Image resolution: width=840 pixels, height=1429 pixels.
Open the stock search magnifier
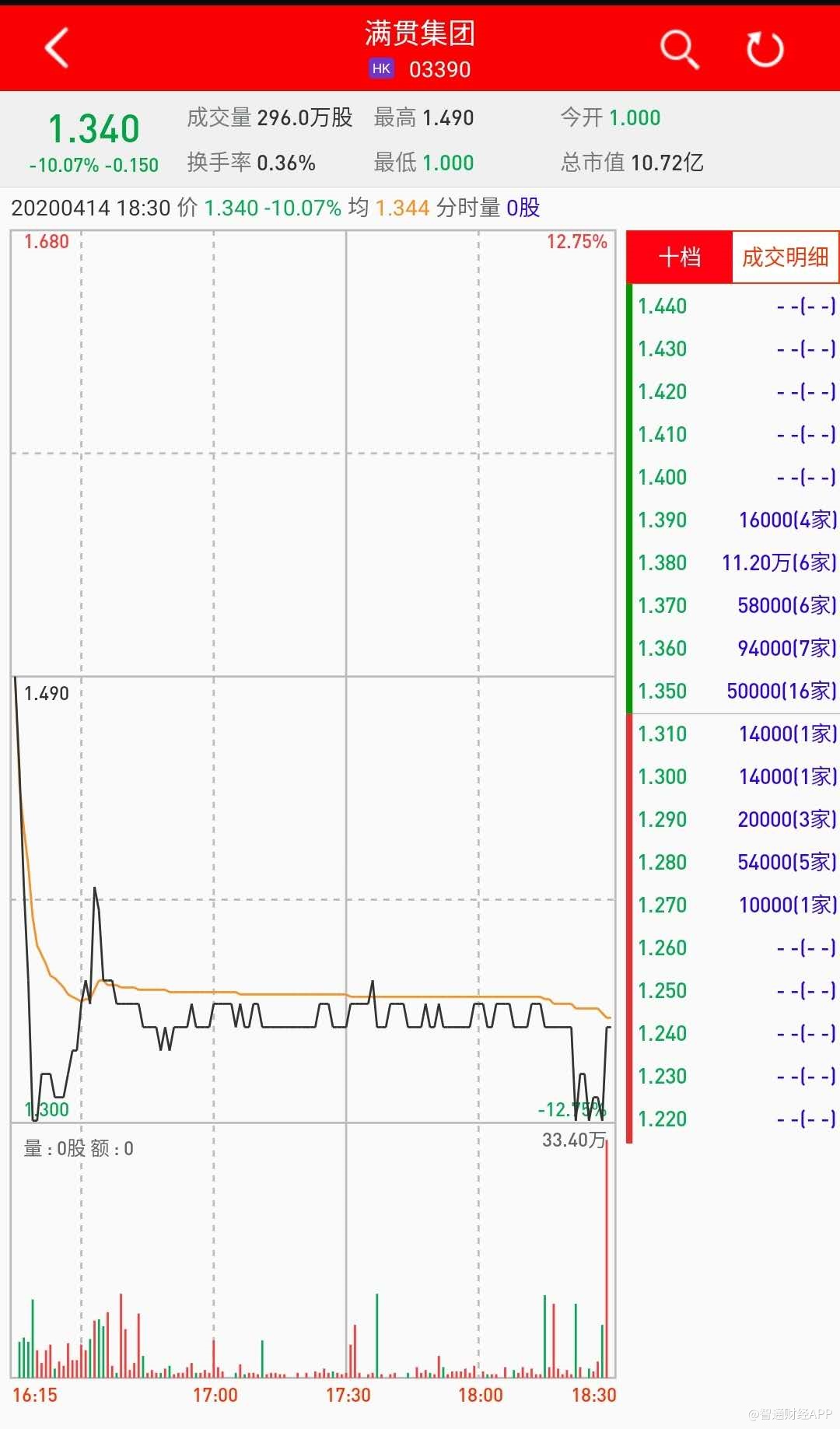click(x=679, y=50)
